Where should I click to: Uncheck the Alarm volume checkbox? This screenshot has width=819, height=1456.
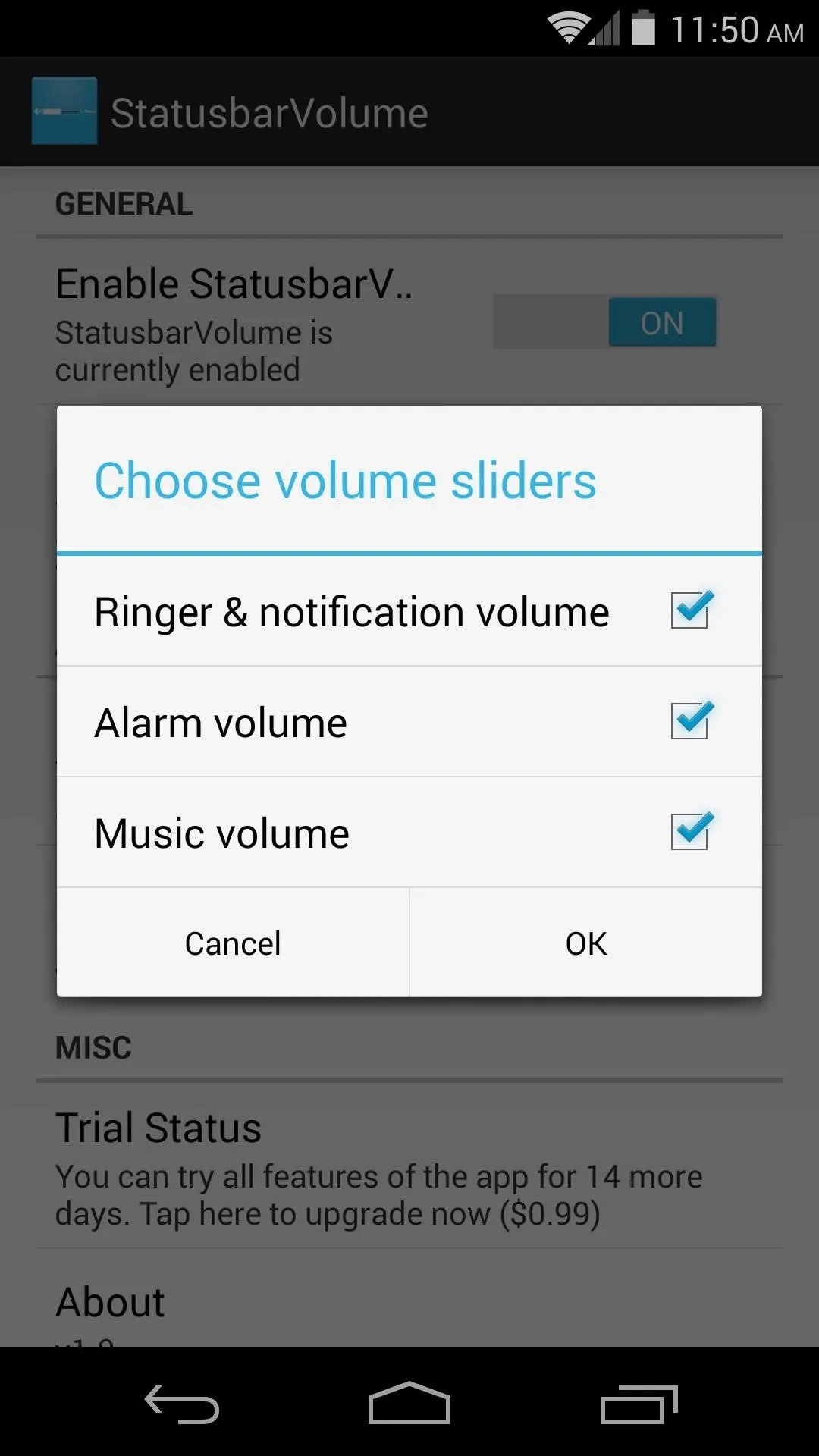tap(691, 720)
